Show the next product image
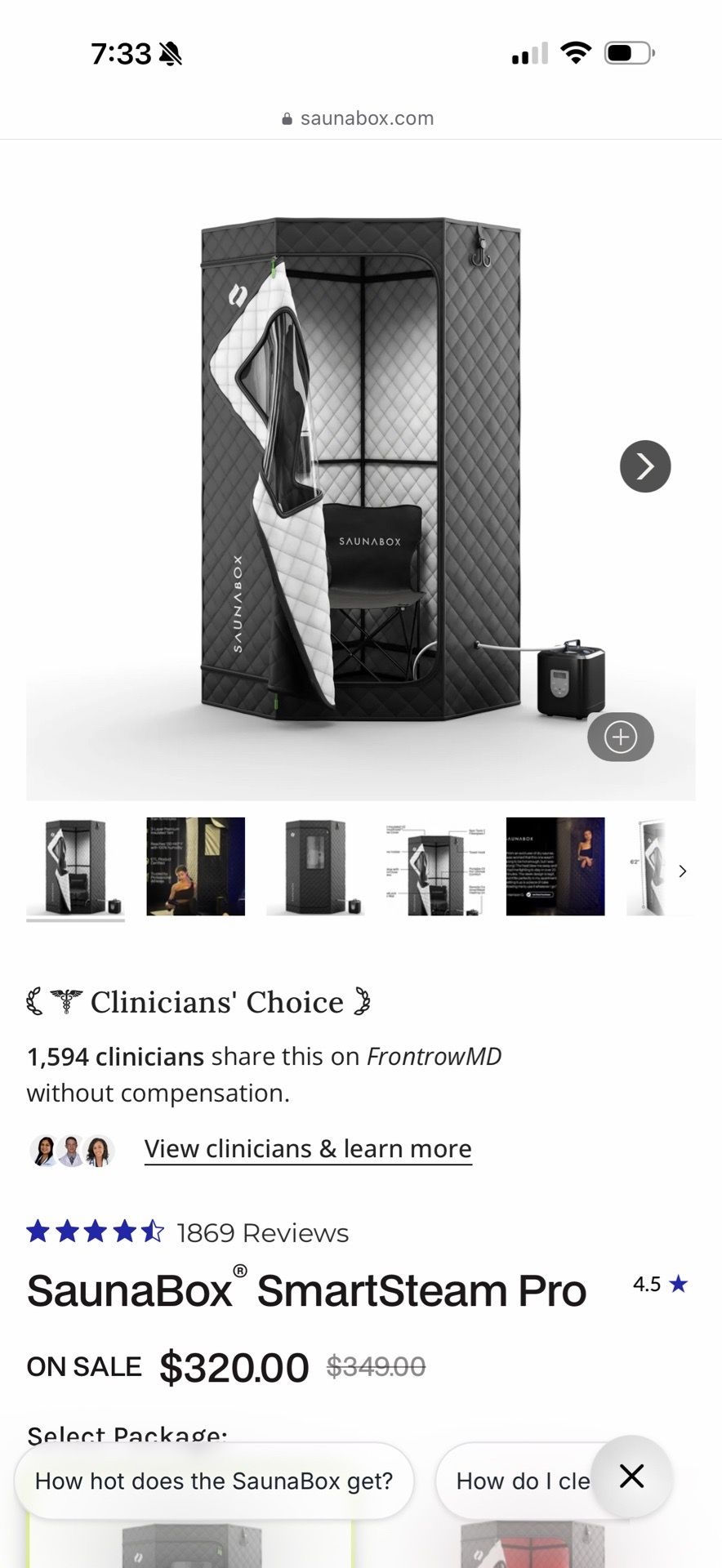The height and width of the screenshot is (1568, 722). point(645,466)
